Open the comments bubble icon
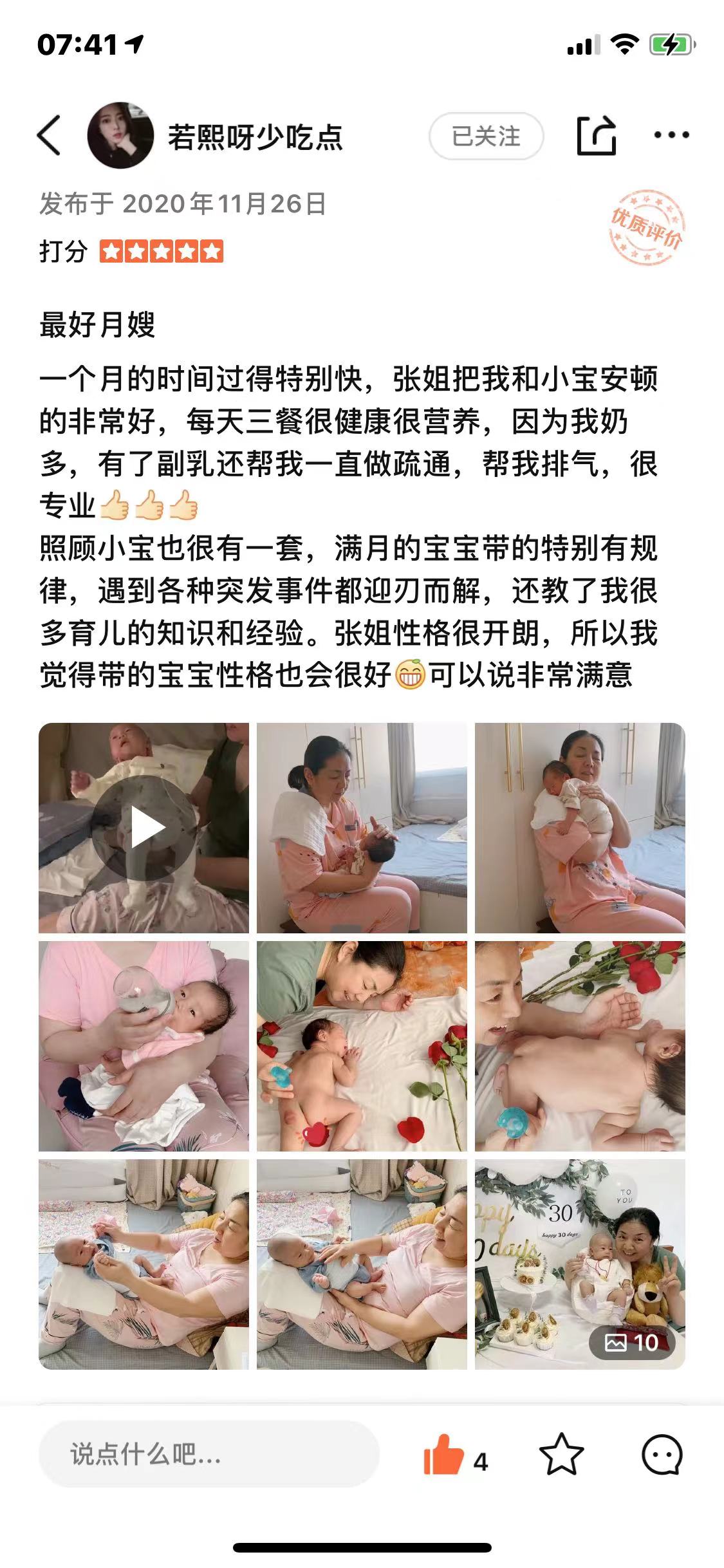The width and height of the screenshot is (724, 1568). click(662, 1455)
